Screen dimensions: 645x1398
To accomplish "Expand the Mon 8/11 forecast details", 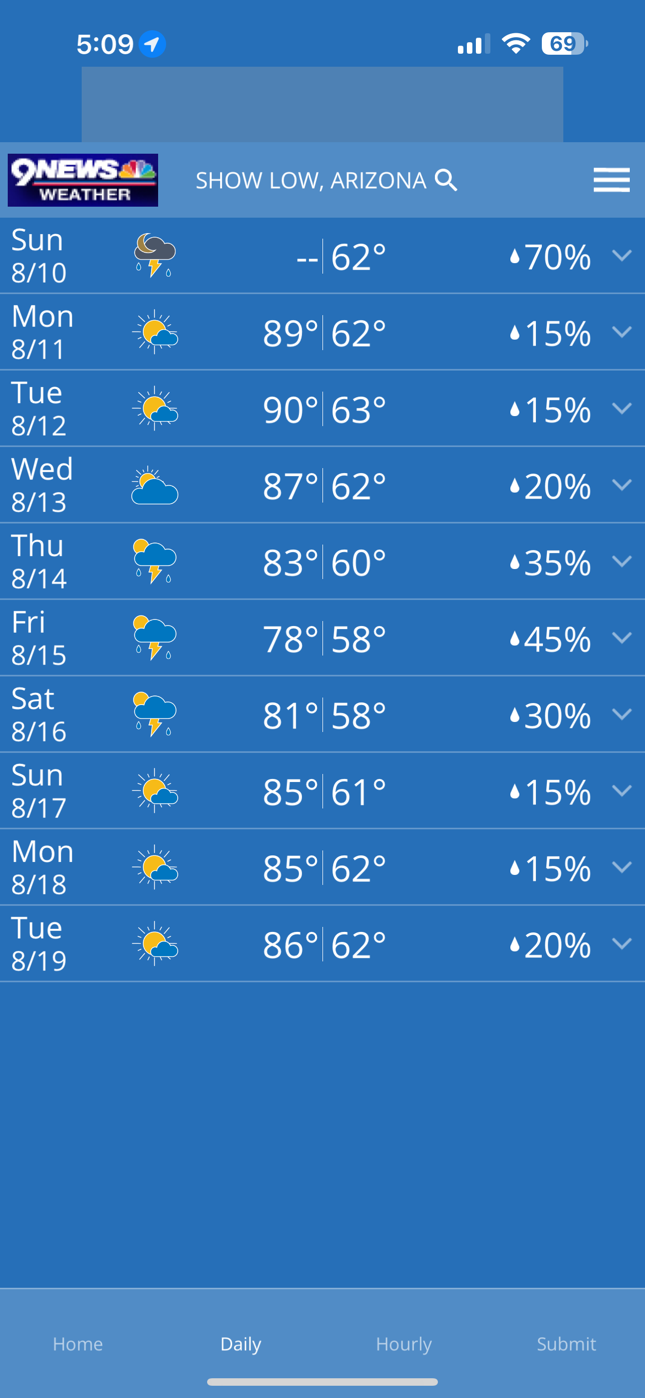I will click(622, 332).
